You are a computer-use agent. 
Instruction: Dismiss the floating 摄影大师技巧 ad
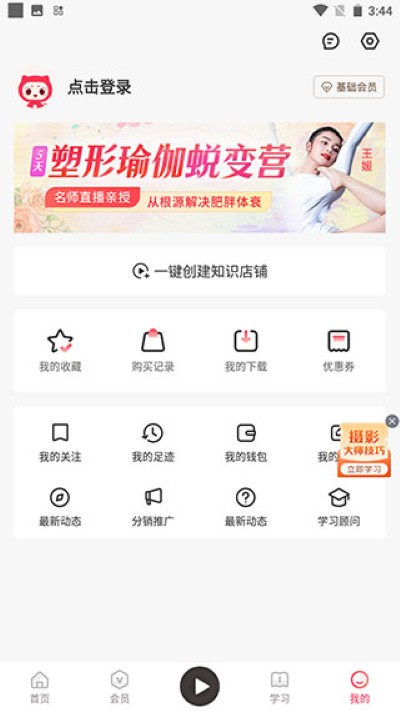(392, 421)
